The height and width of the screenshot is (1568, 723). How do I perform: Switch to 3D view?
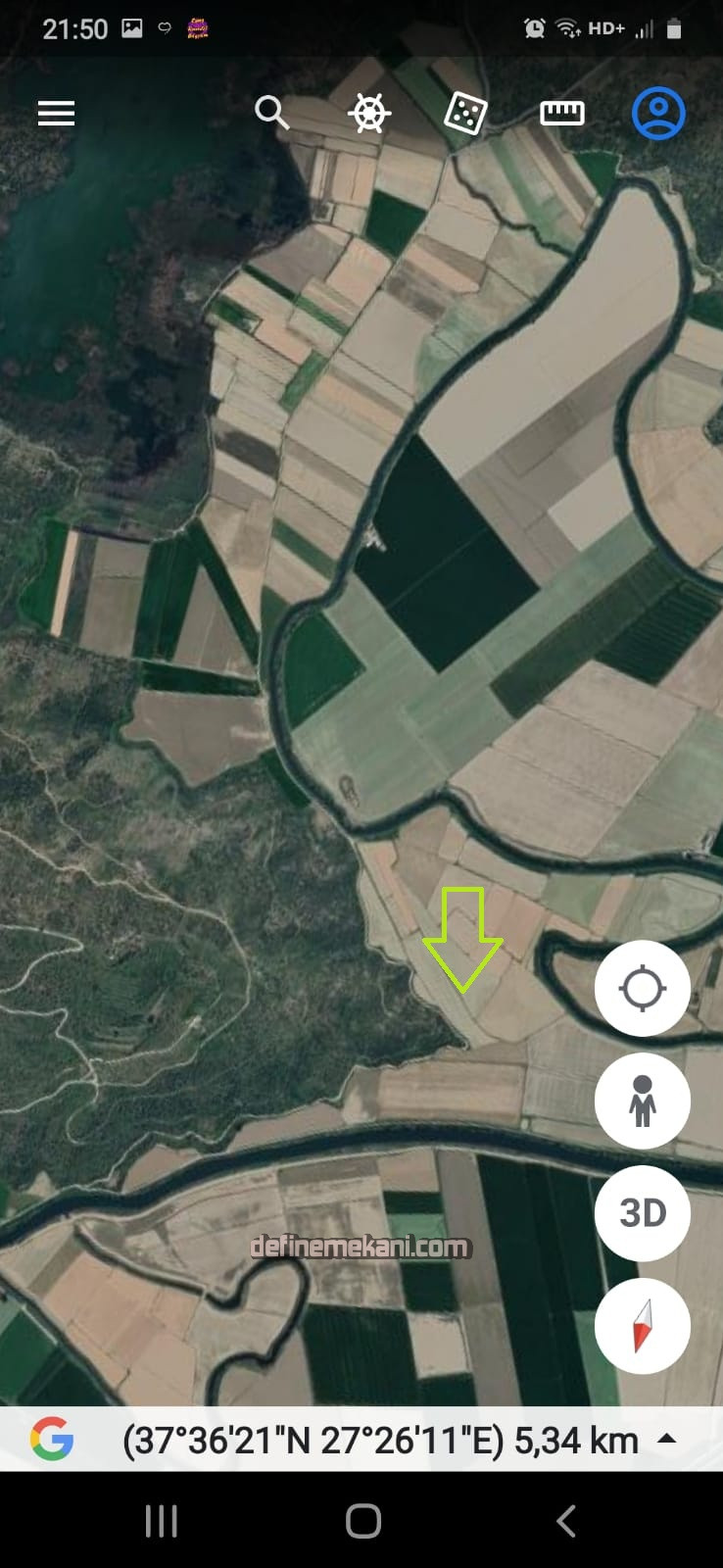pos(642,1213)
